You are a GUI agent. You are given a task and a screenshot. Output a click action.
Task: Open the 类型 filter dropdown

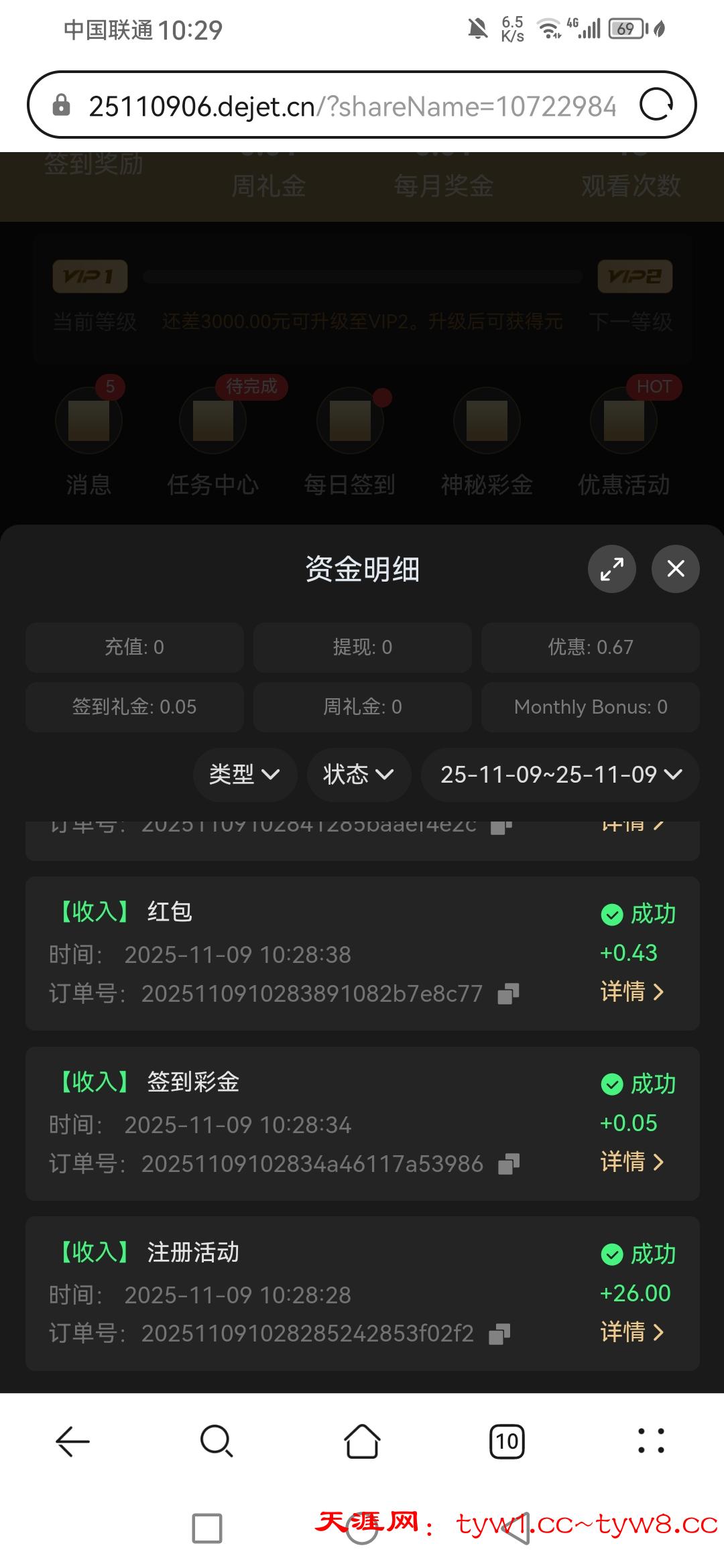pyautogui.click(x=245, y=775)
